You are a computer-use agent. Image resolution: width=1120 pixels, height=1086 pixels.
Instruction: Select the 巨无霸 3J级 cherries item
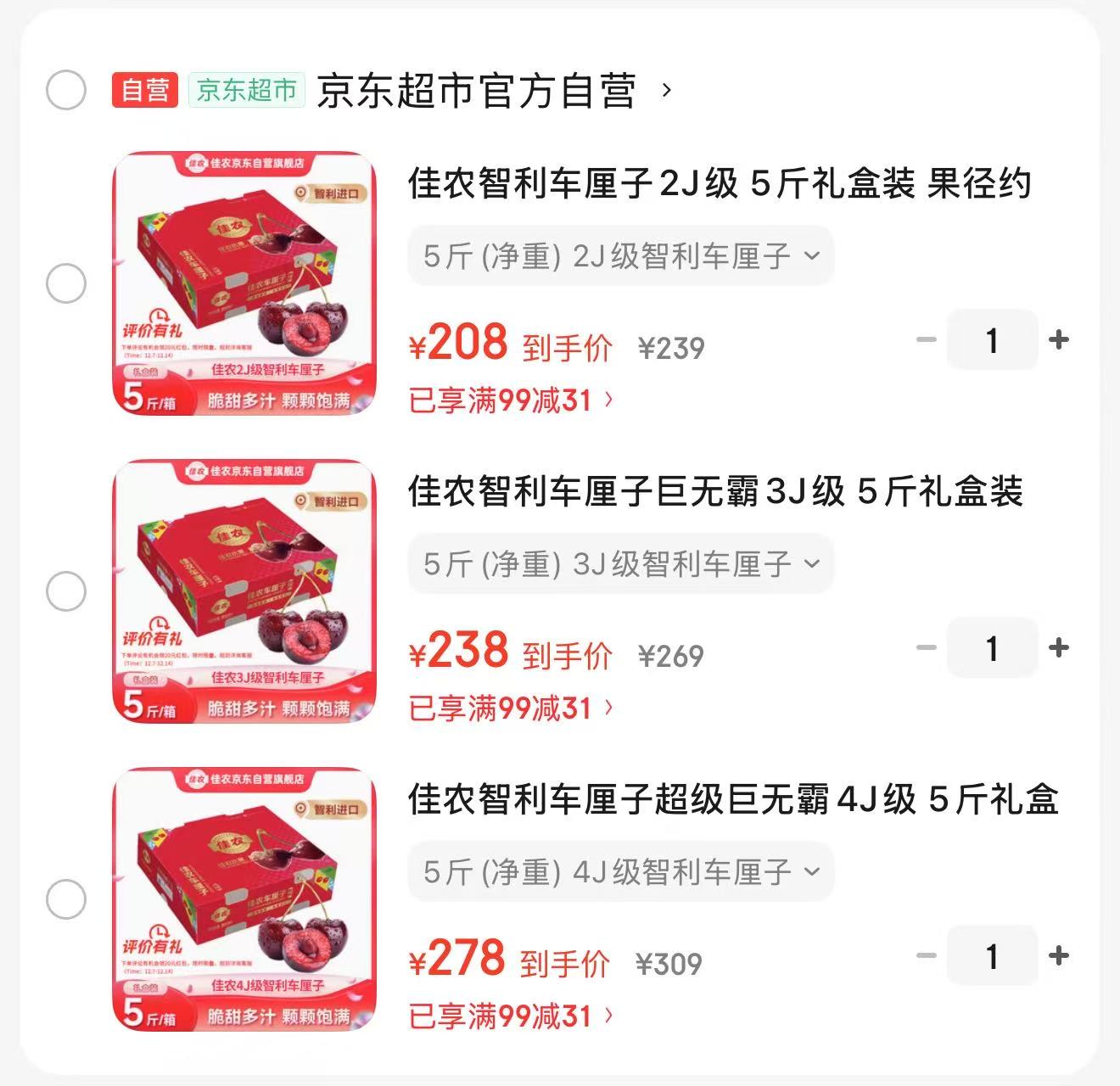coord(65,591)
